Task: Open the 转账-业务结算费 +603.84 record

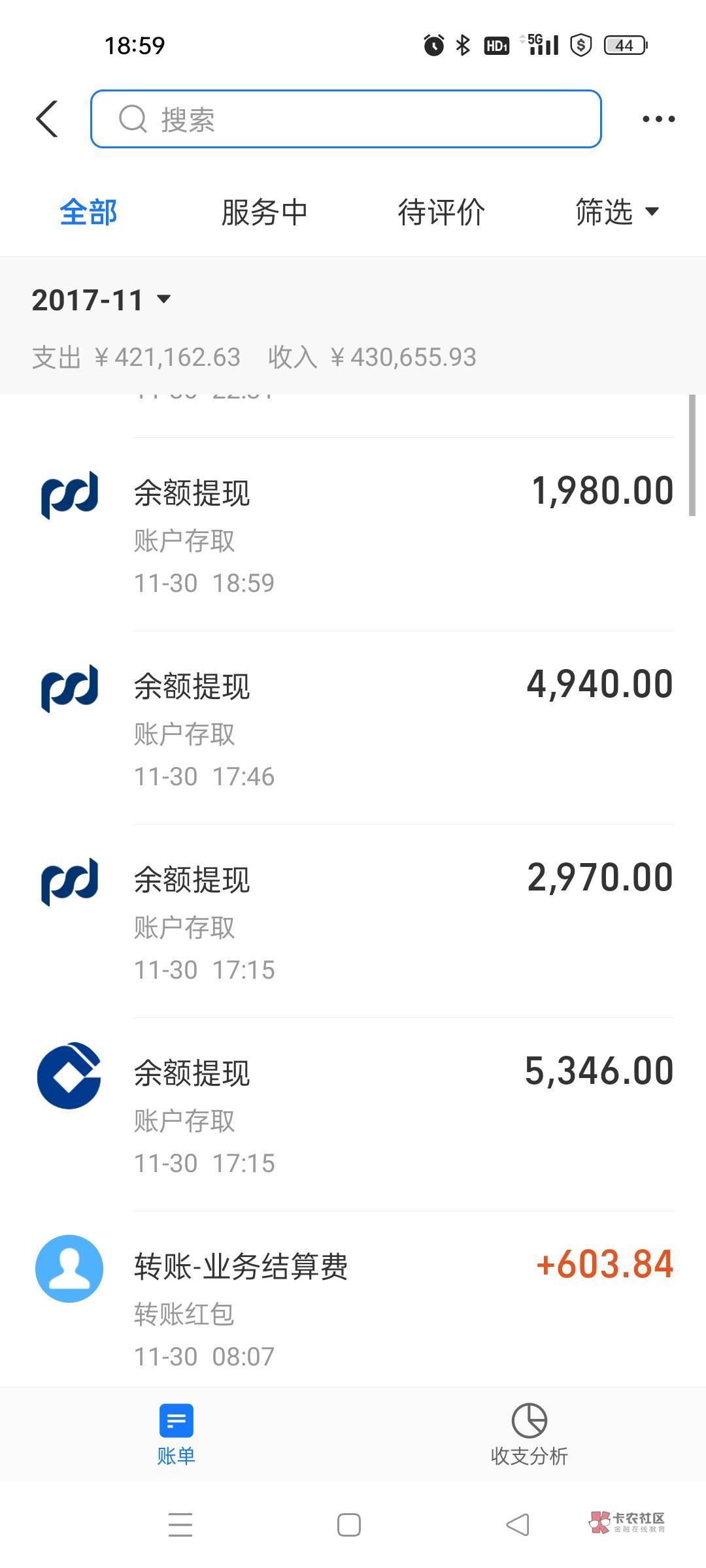Action: pos(353,1300)
